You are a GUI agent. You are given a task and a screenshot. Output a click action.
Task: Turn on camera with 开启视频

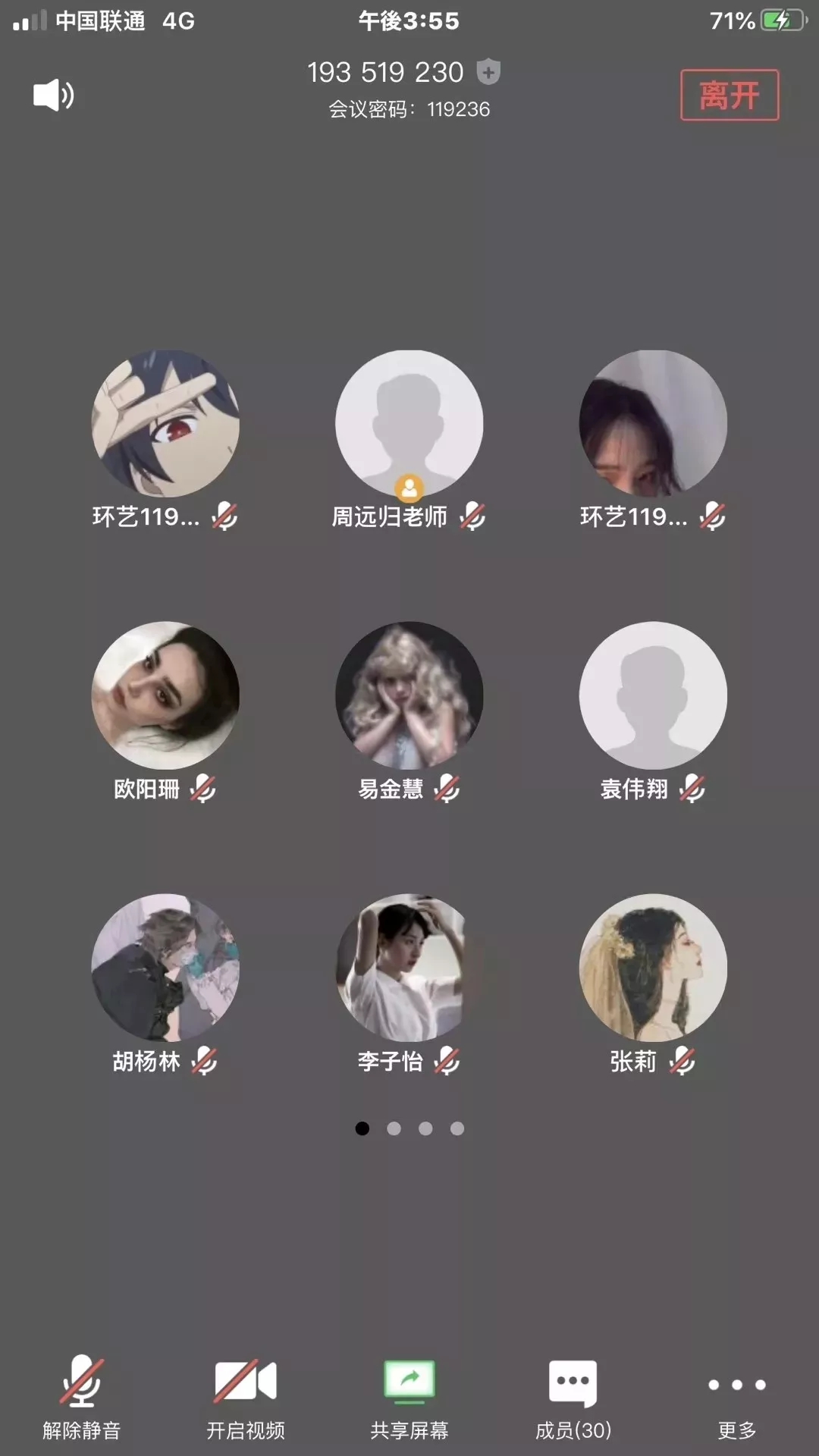[x=246, y=1398]
